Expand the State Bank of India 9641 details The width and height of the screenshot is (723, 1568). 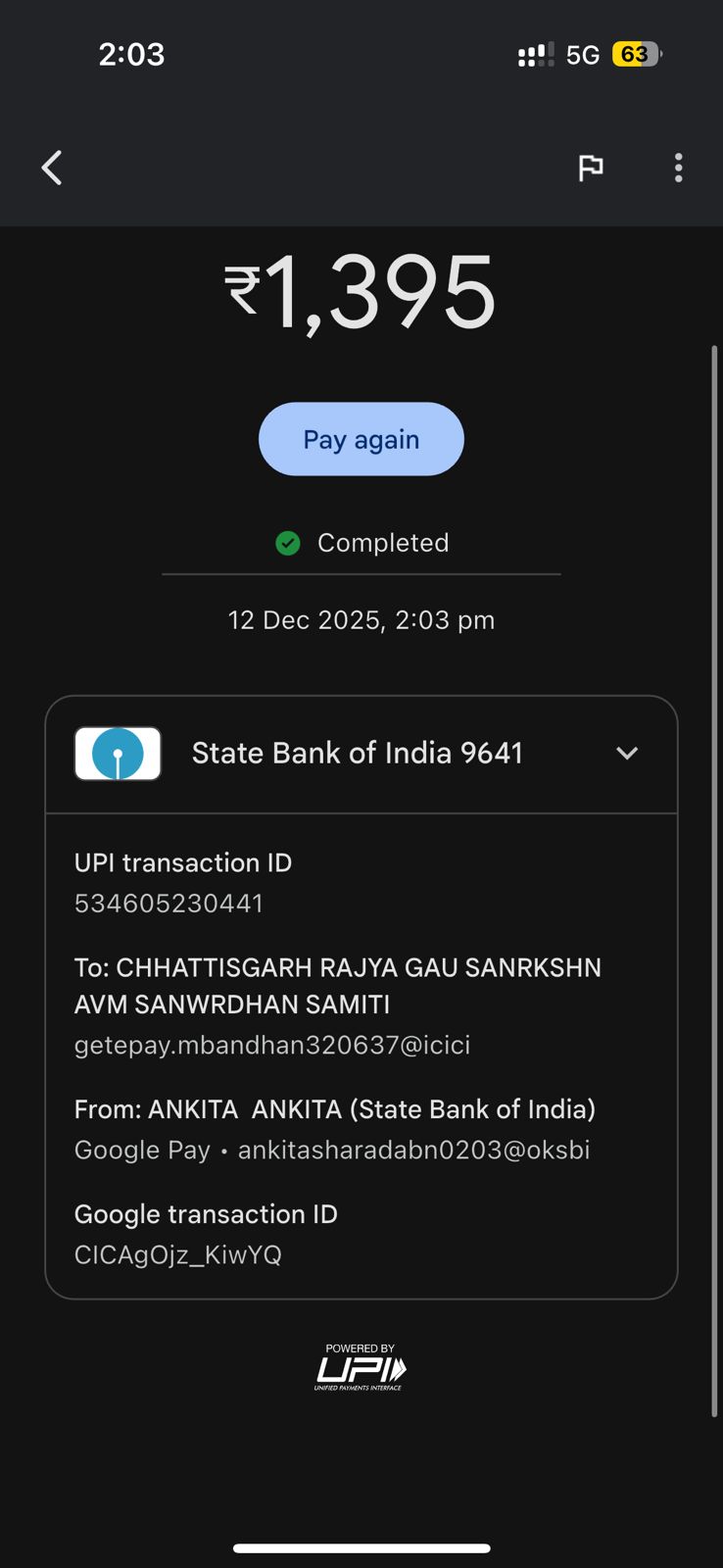(x=626, y=753)
